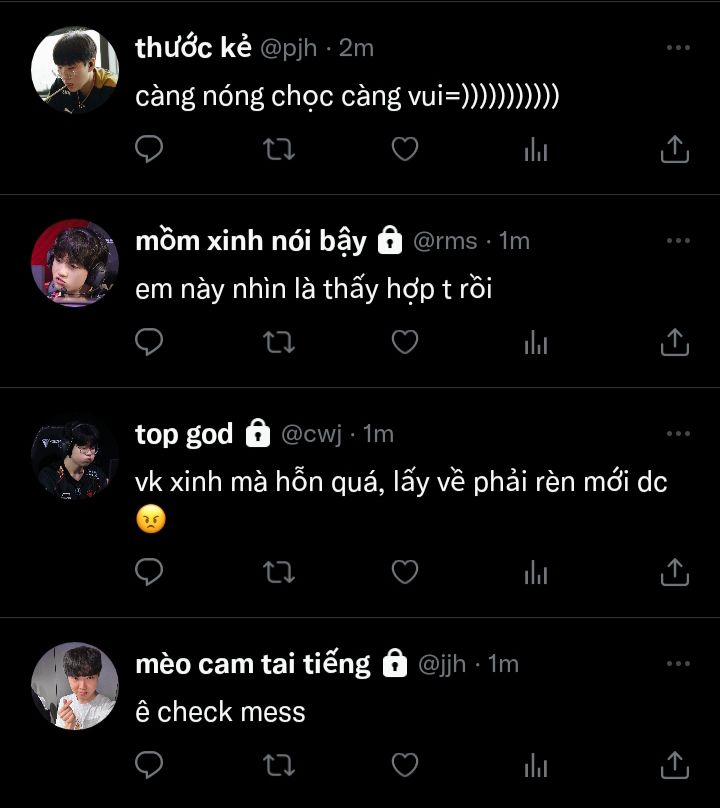This screenshot has width=720, height=808.
Task: Share mèo cam tai tiếng's tweet
Action: pyautogui.click(x=675, y=765)
